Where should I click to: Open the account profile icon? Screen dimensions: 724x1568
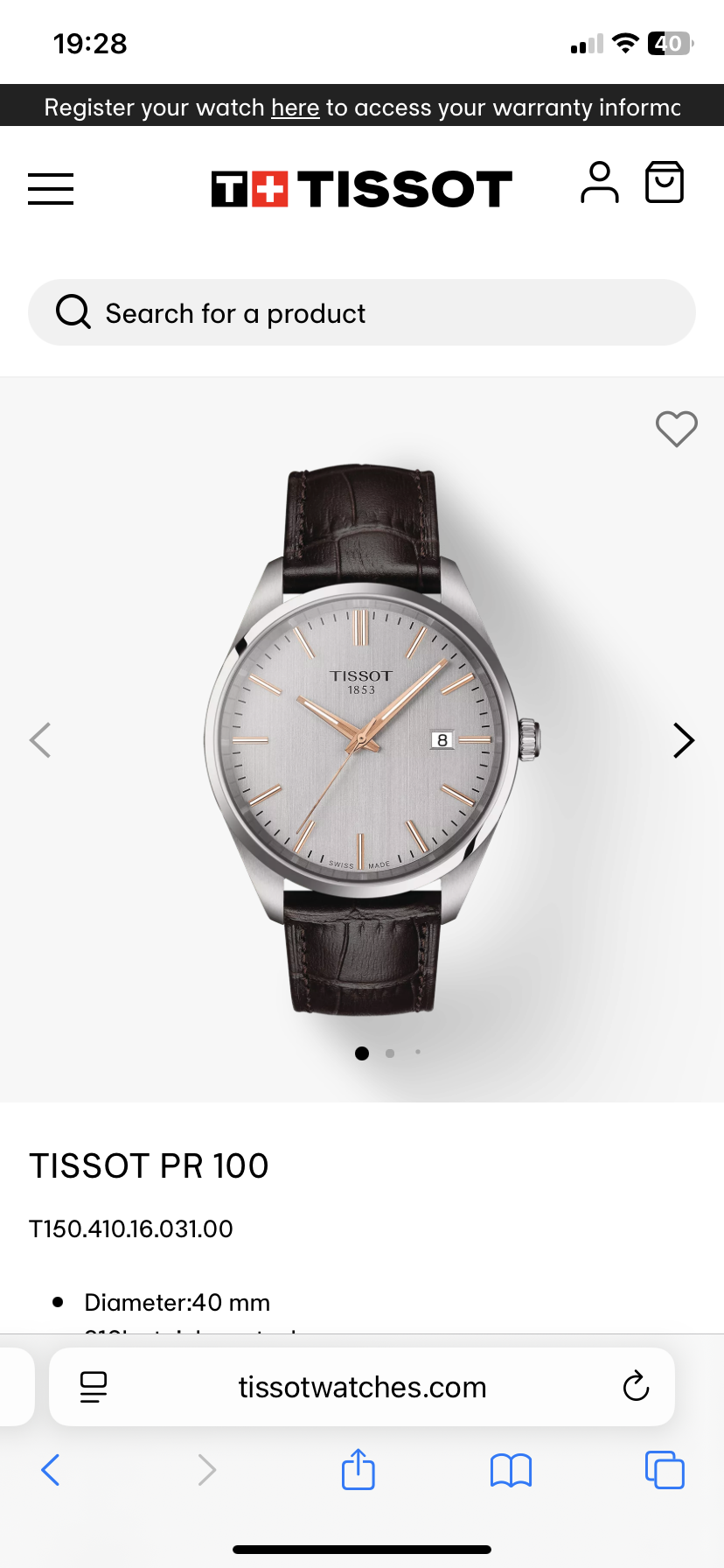click(x=599, y=182)
